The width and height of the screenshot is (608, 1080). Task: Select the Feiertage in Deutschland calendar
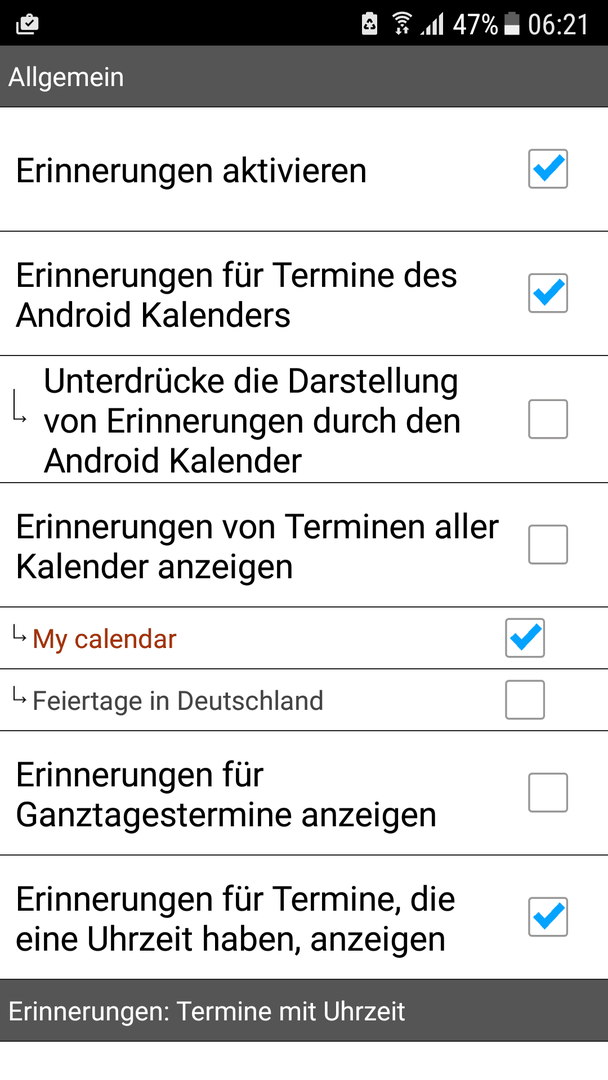click(525, 700)
